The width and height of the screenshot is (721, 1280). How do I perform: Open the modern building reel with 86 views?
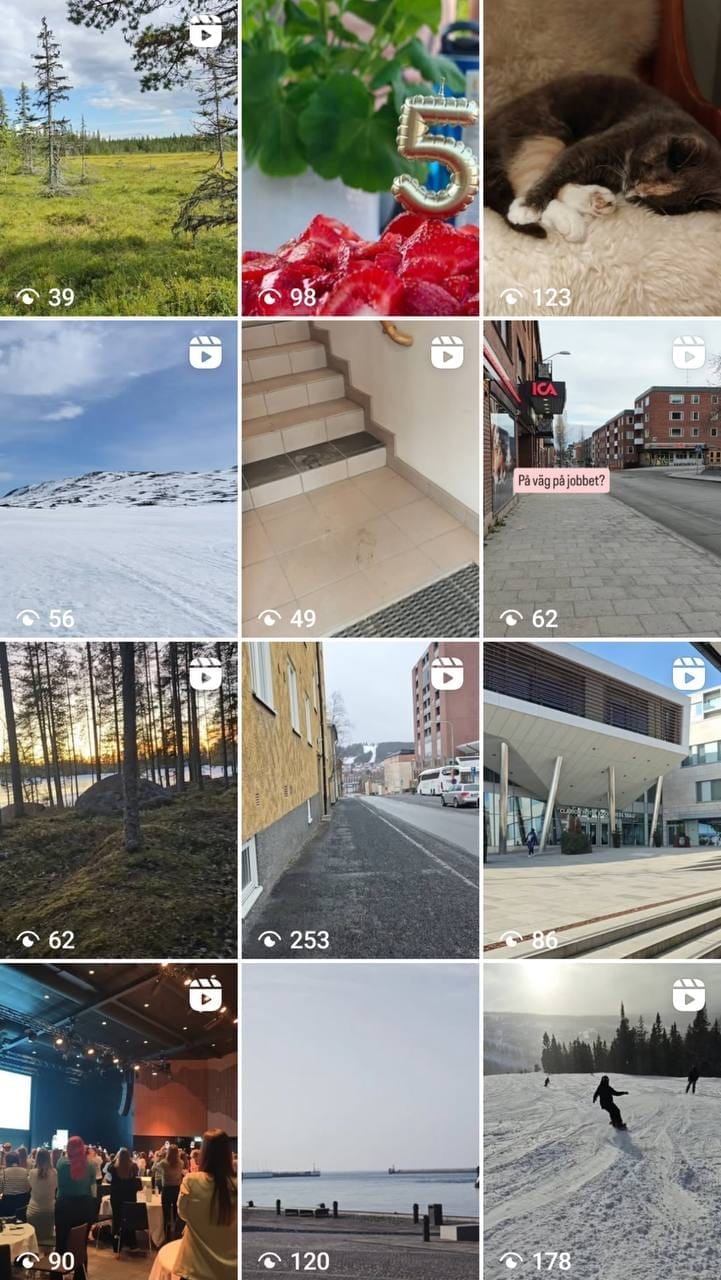pos(602,800)
